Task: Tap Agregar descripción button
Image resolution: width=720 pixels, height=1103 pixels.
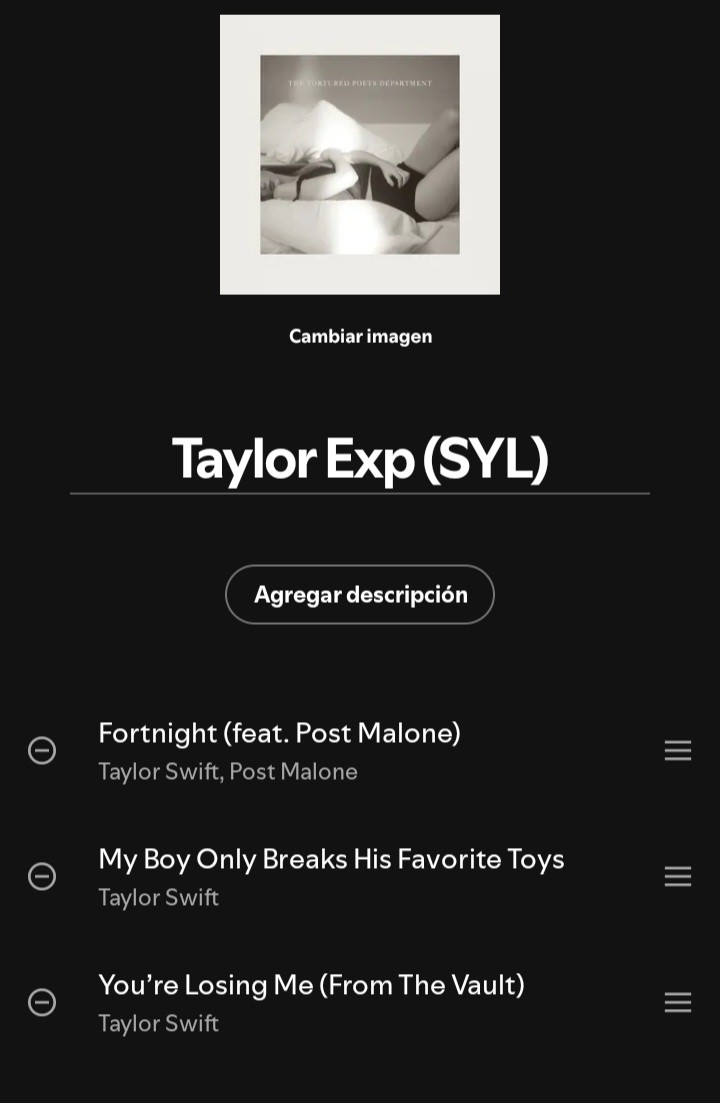Action: [360, 594]
